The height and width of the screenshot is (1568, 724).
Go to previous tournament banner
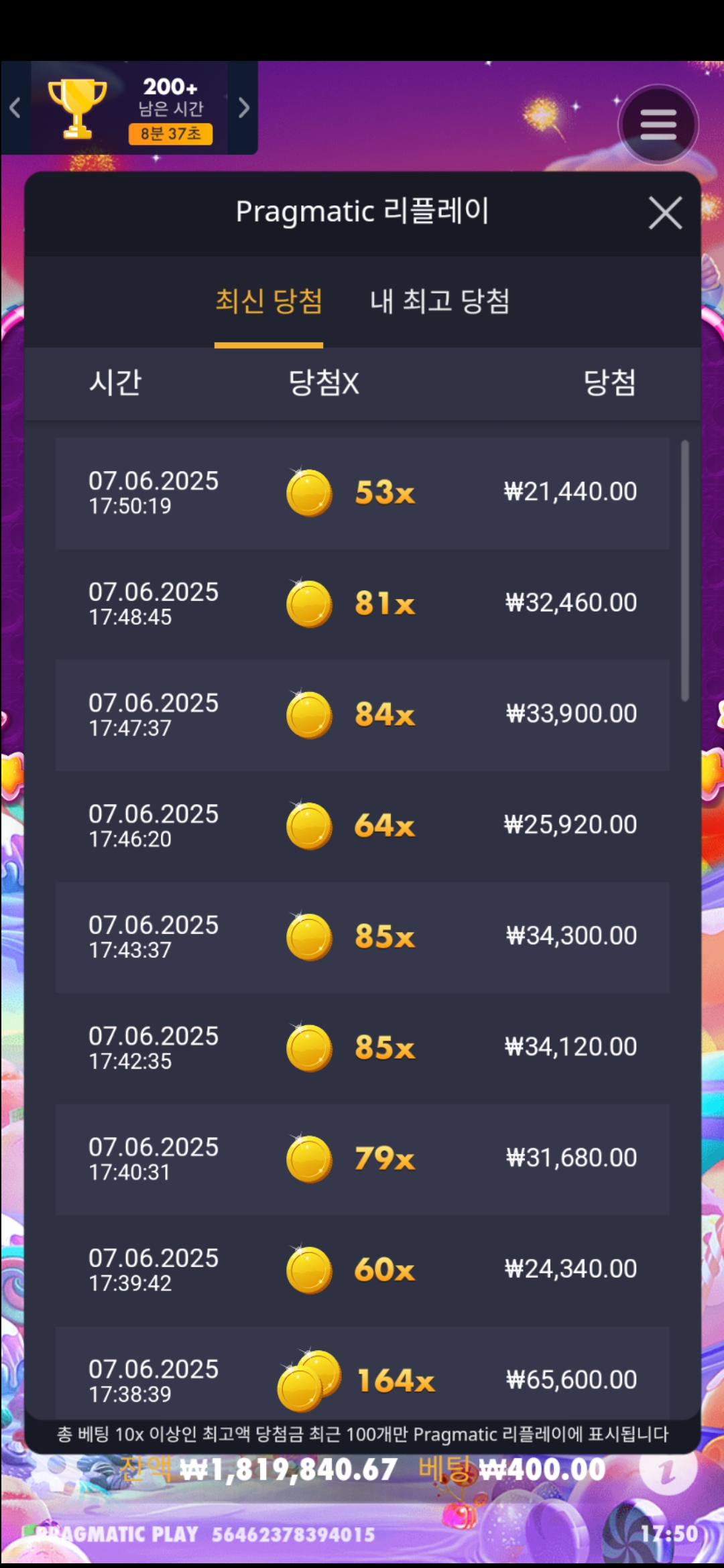point(15,108)
